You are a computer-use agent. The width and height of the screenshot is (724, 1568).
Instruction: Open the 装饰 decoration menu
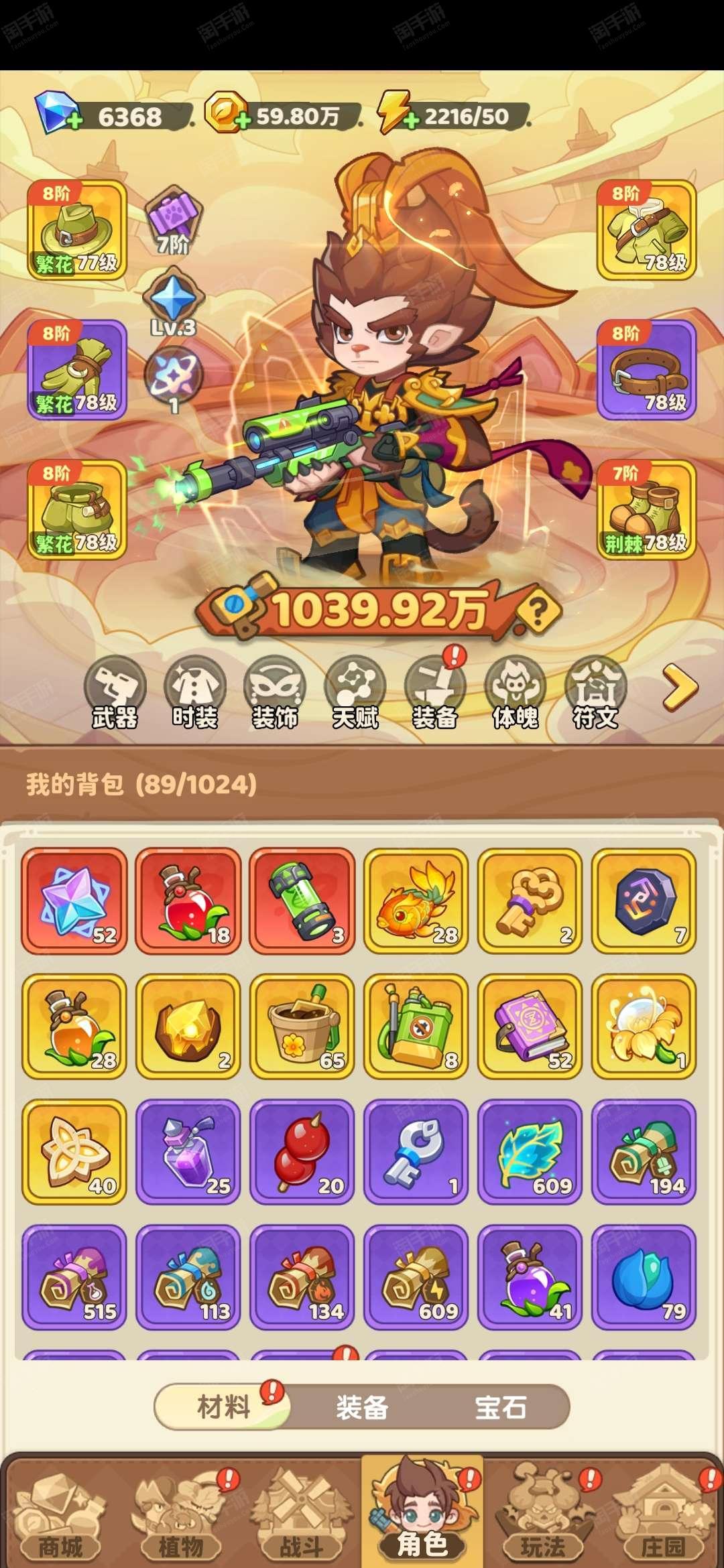[275, 694]
